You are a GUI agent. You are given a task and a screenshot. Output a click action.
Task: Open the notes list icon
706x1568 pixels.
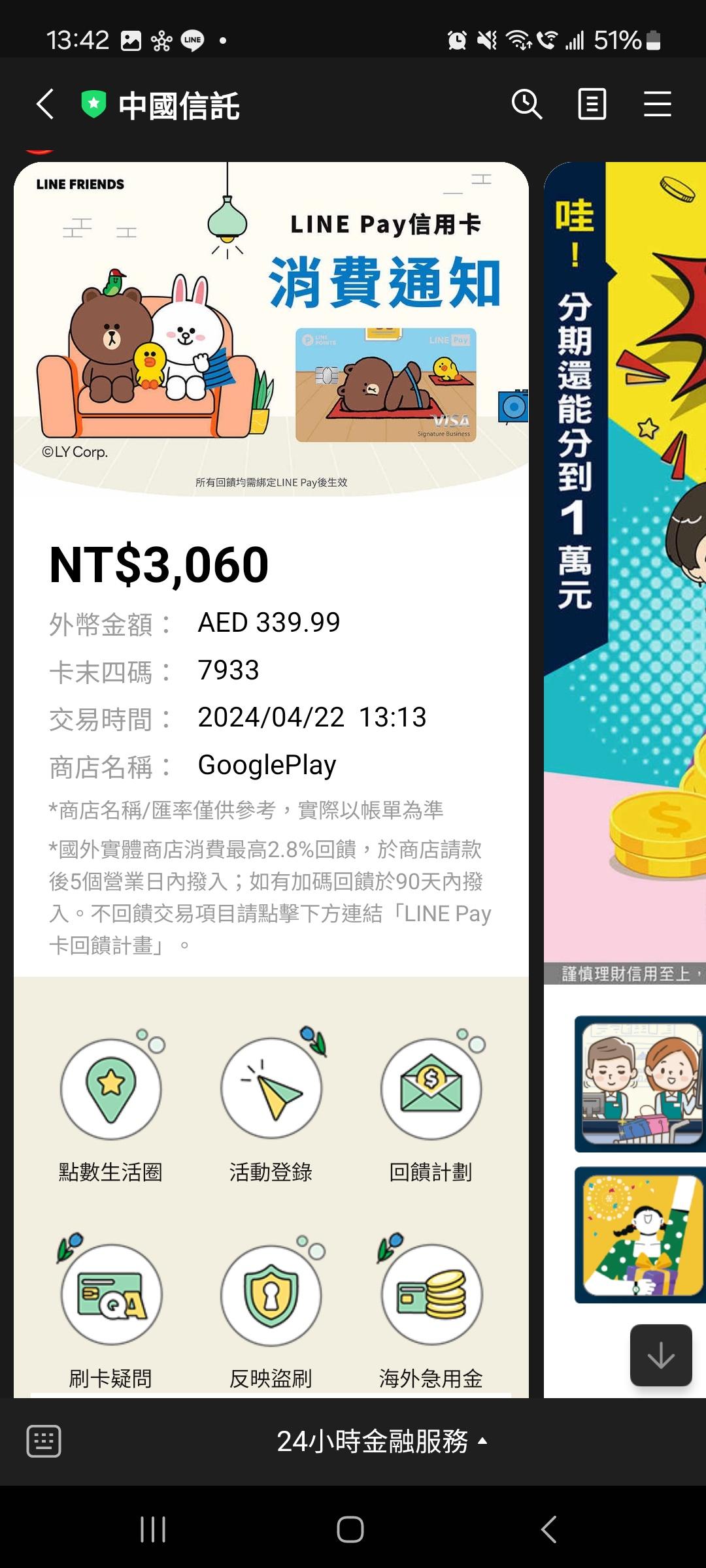(x=592, y=105)
